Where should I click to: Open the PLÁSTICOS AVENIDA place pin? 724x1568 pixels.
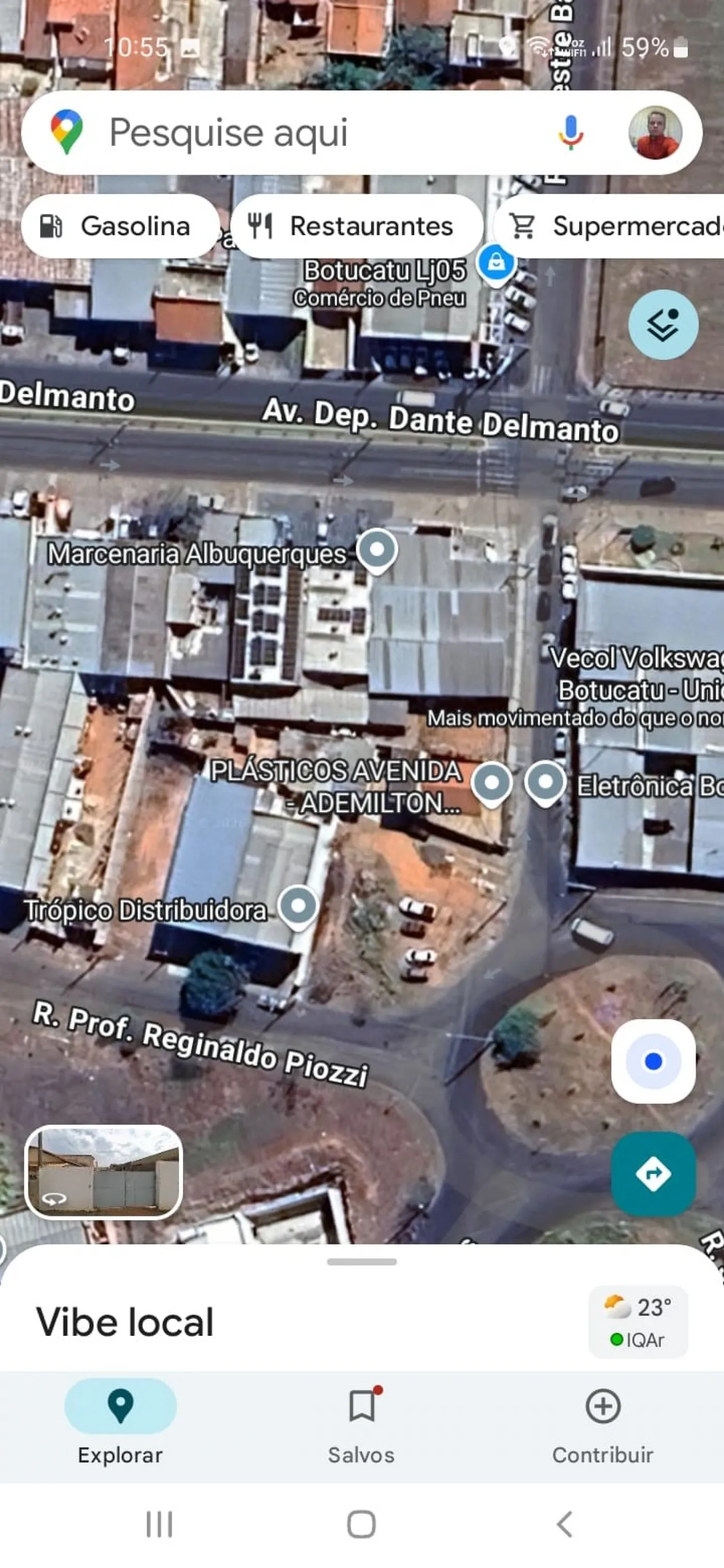pyautogui.click(x=492, y=783)
